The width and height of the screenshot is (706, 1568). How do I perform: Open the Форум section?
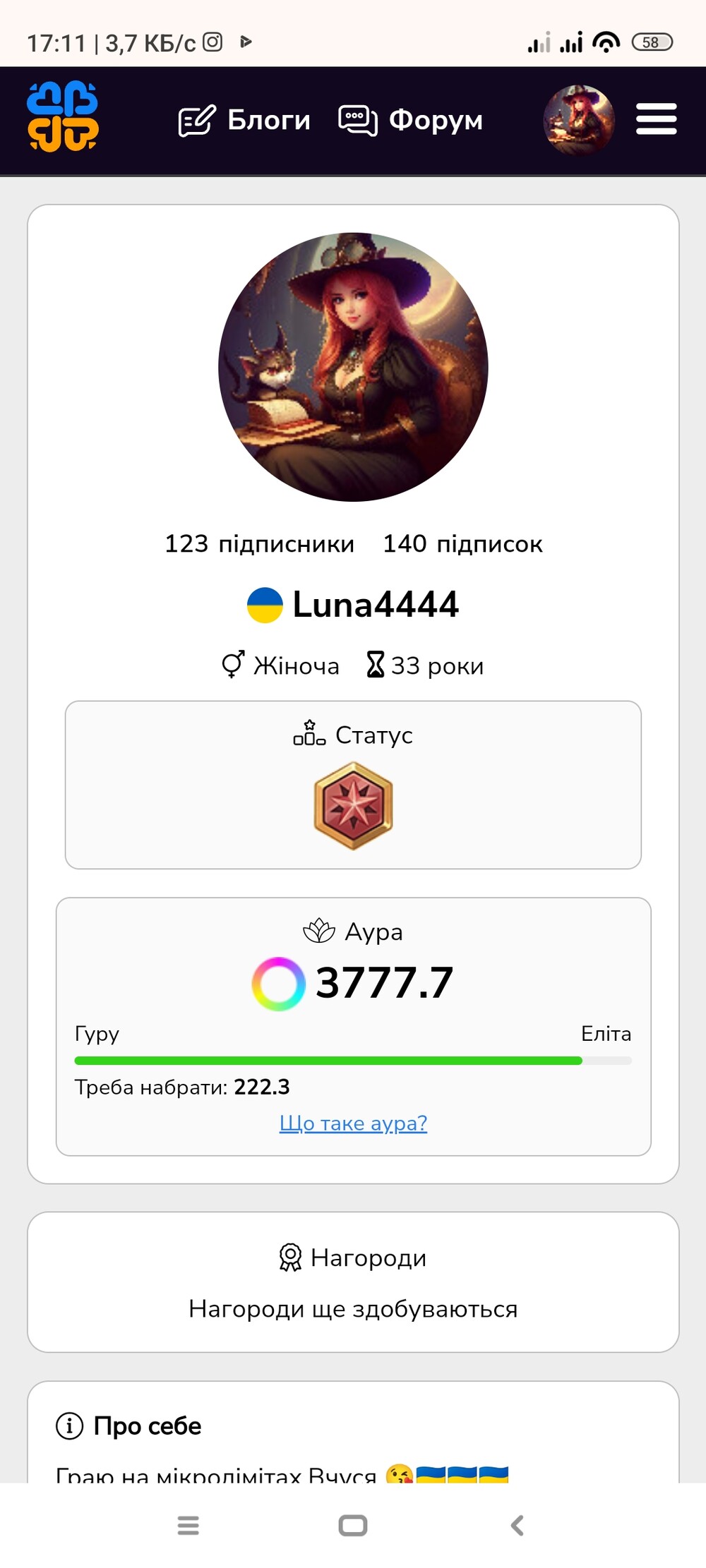point(411,120)
